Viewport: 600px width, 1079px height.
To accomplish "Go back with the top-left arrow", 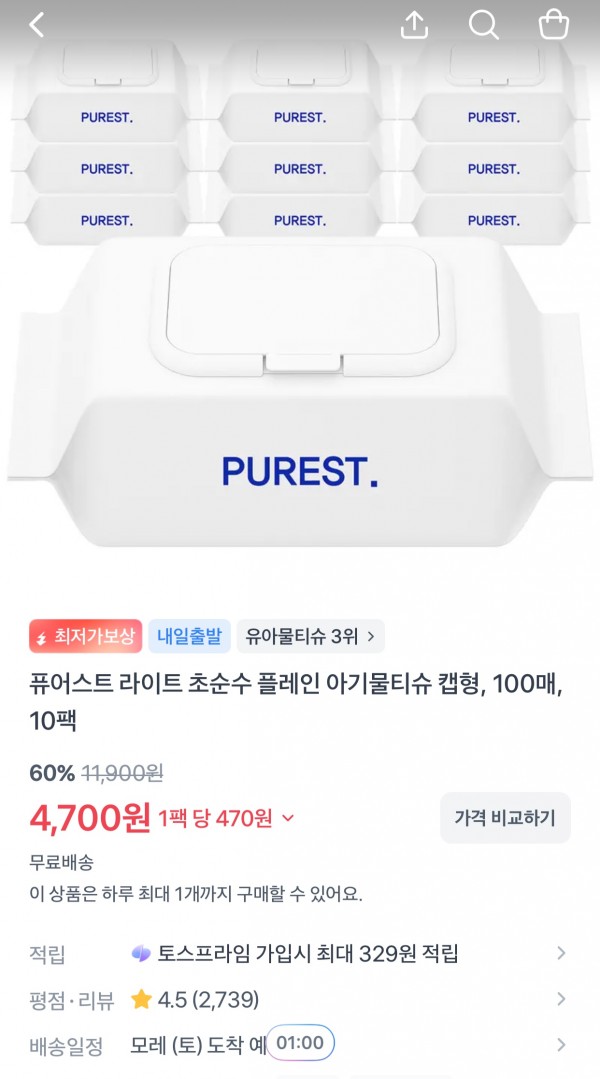I will point(37,25).
